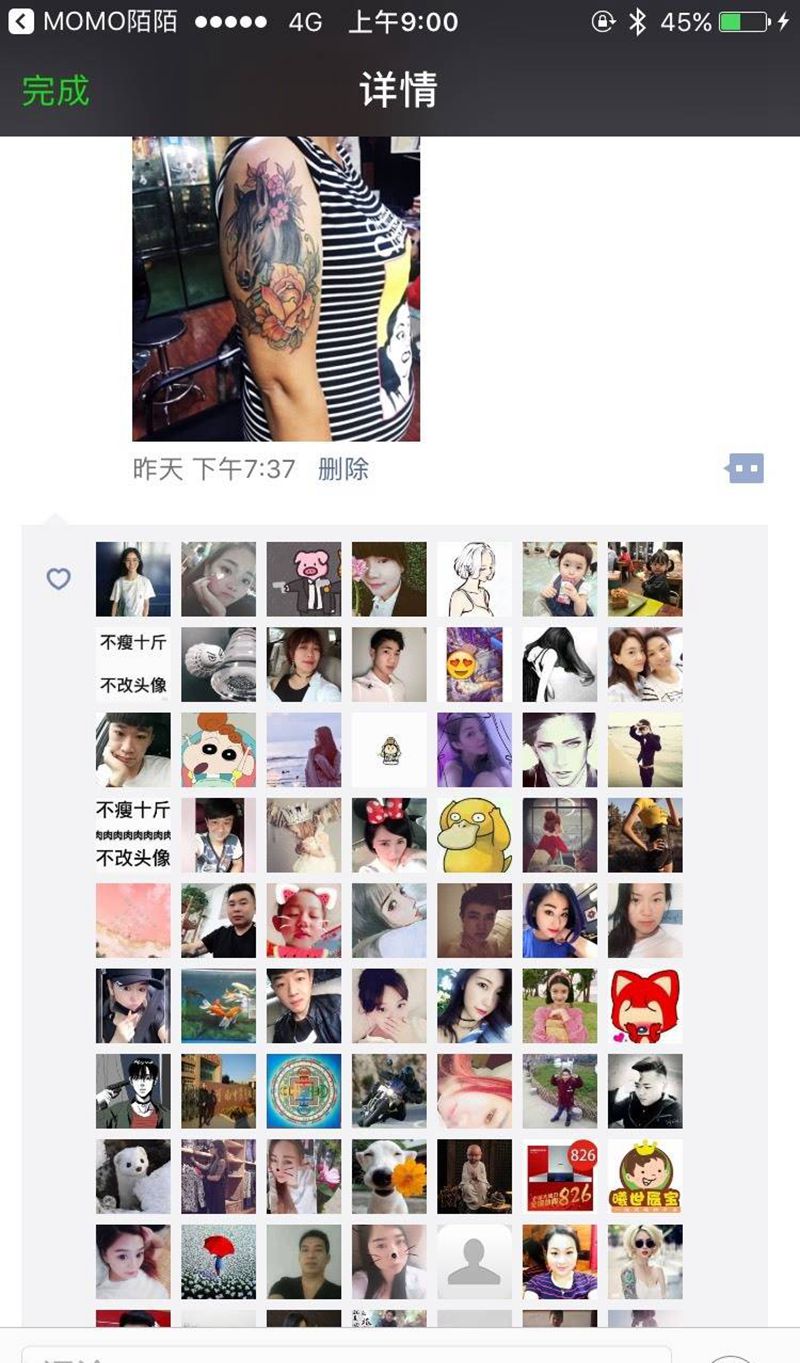Open the Minnie Mouse ears avatar profile
This screenshot has width=800, height=1363.
tap(389, 835)
